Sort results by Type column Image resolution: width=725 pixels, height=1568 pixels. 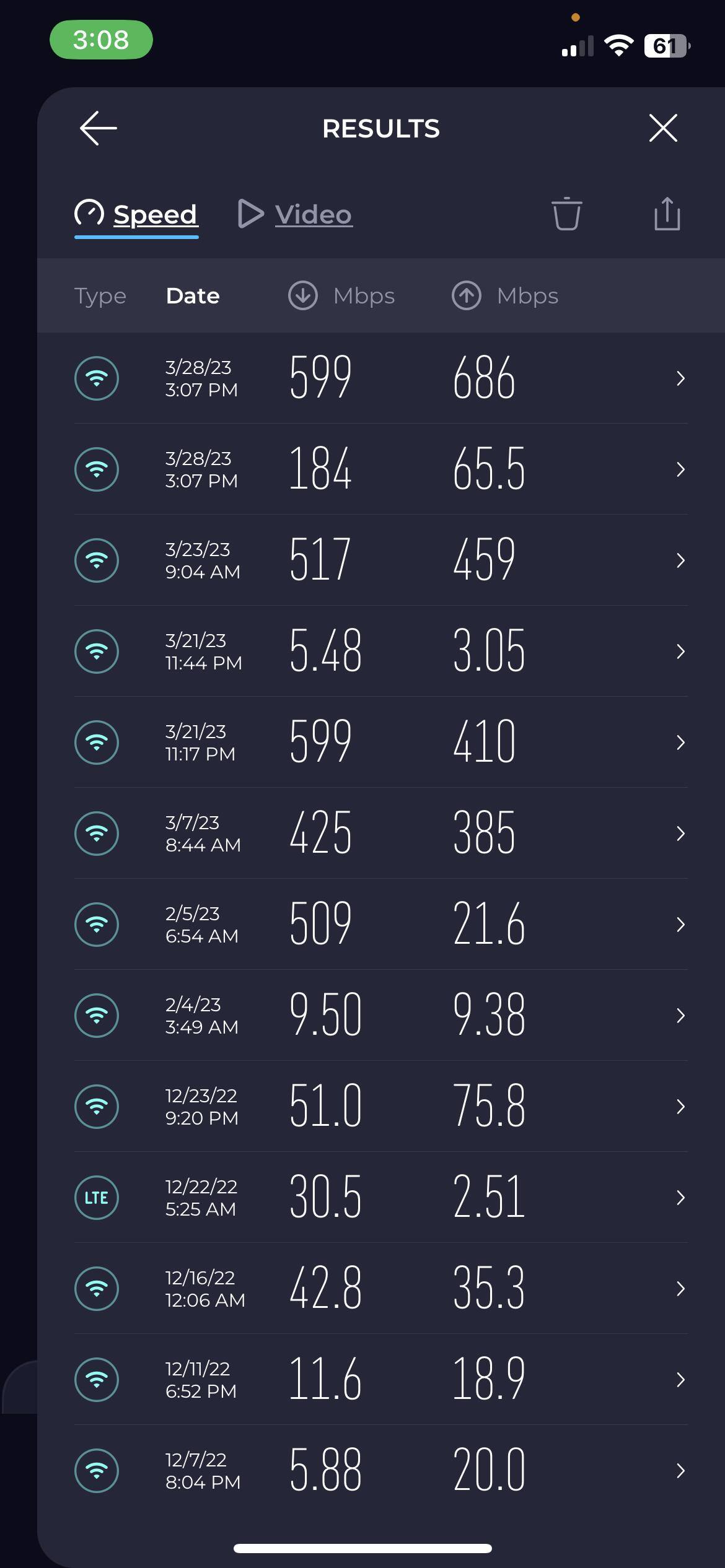(100, 296)
